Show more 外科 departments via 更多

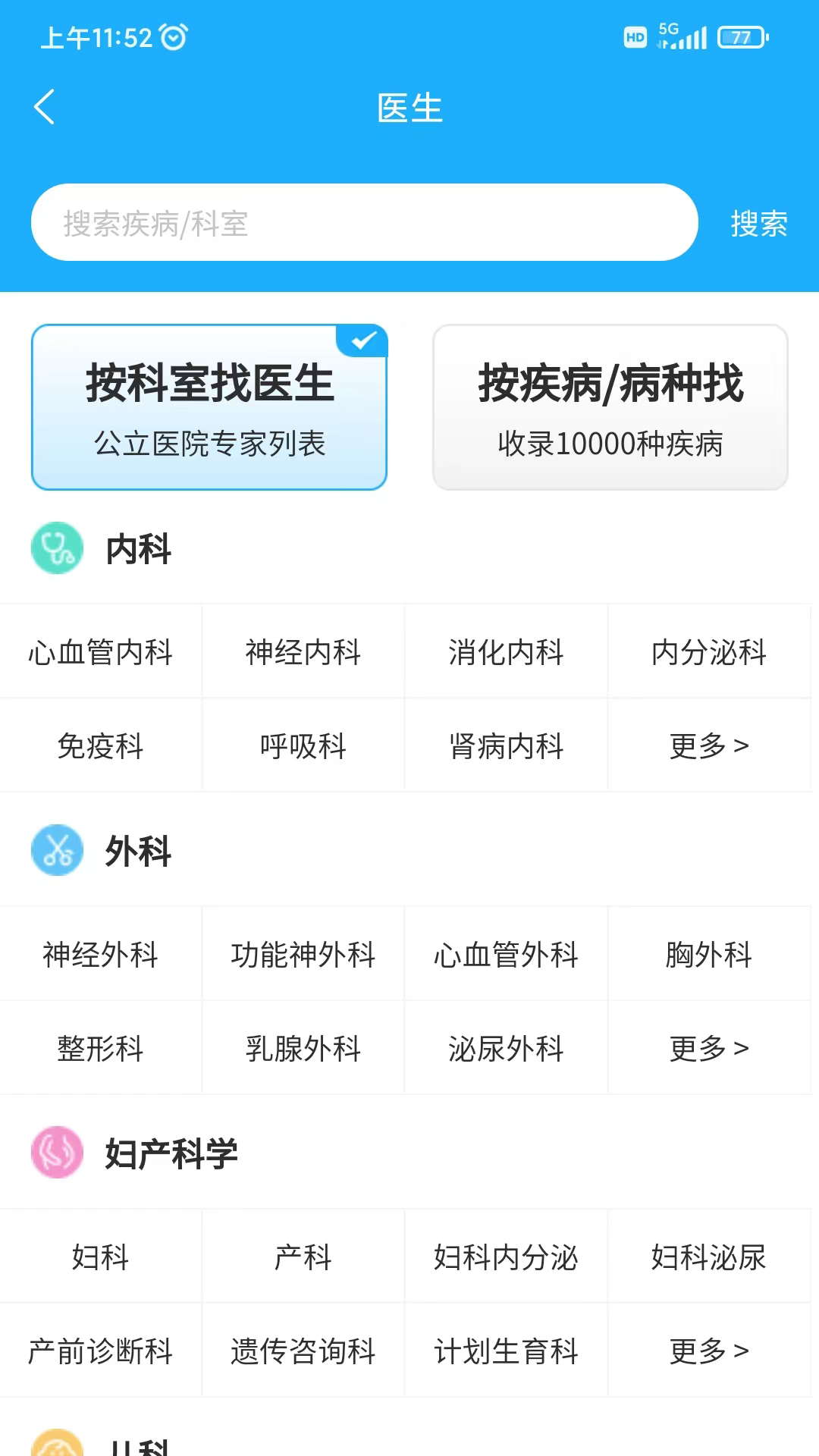click(709, 1048)
